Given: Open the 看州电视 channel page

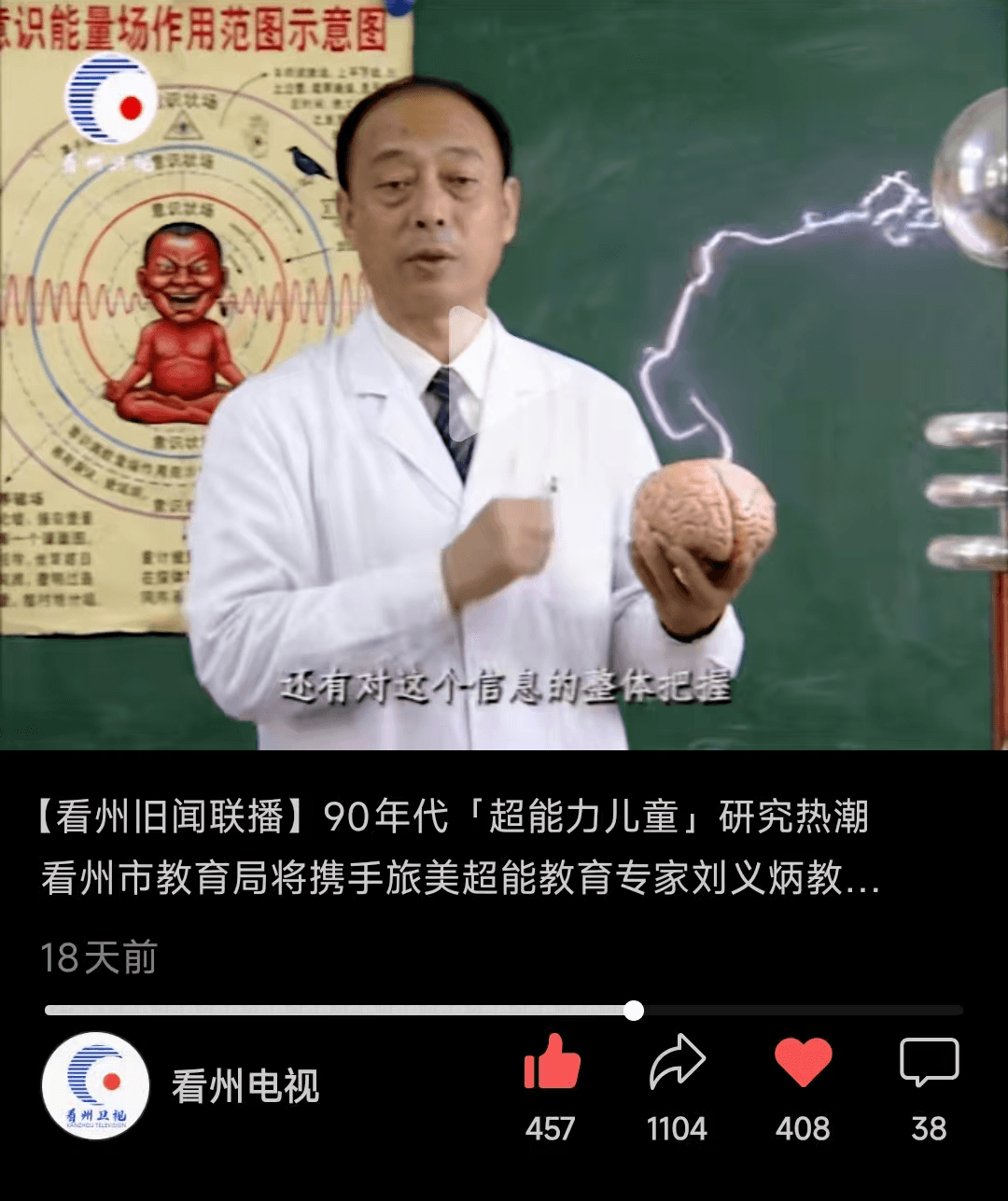Looking at the screenshot, I should [x=245, y=1085].
